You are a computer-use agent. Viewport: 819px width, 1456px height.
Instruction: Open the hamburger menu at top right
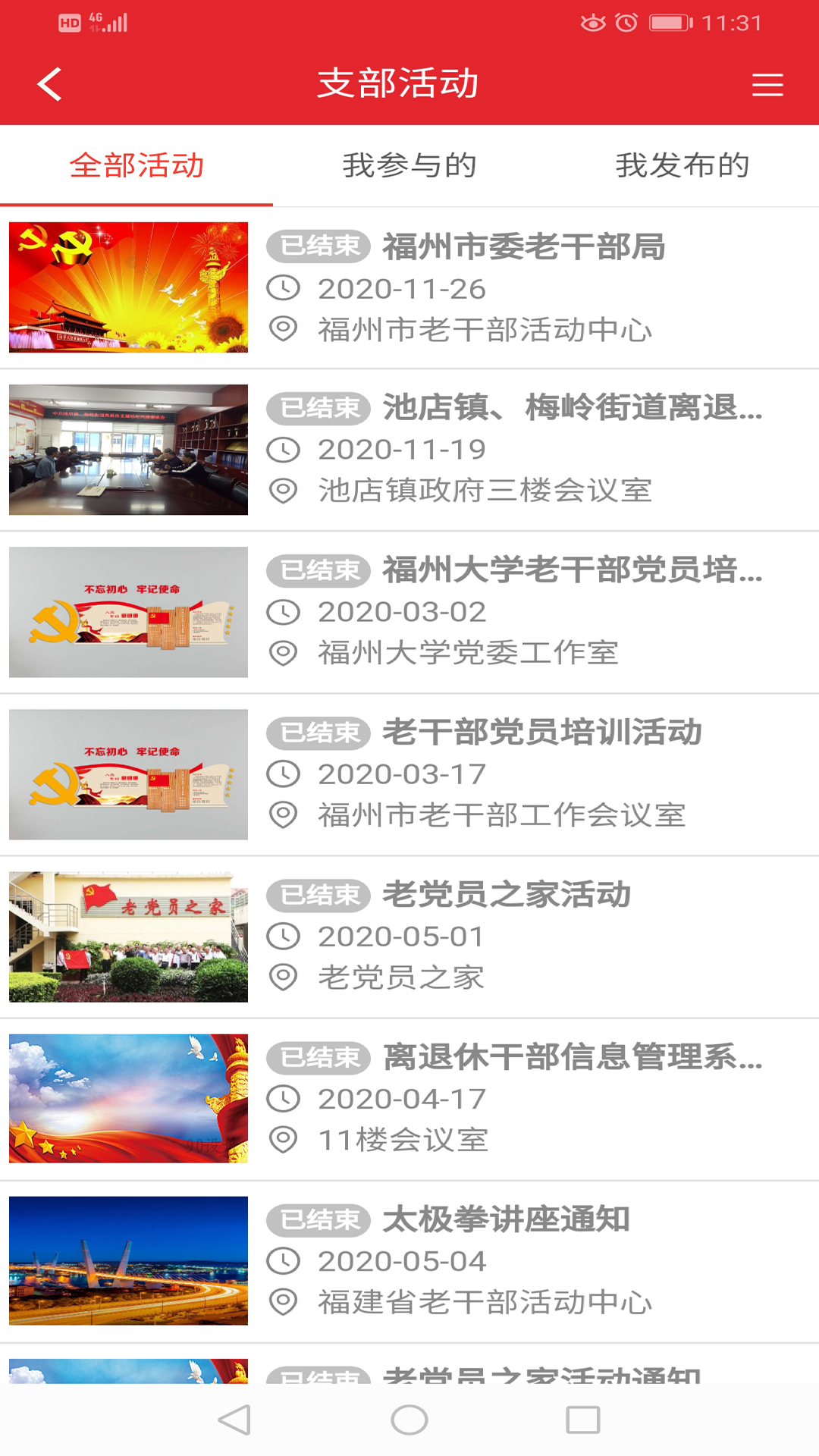pyautogui.click(x=767, y=84)
